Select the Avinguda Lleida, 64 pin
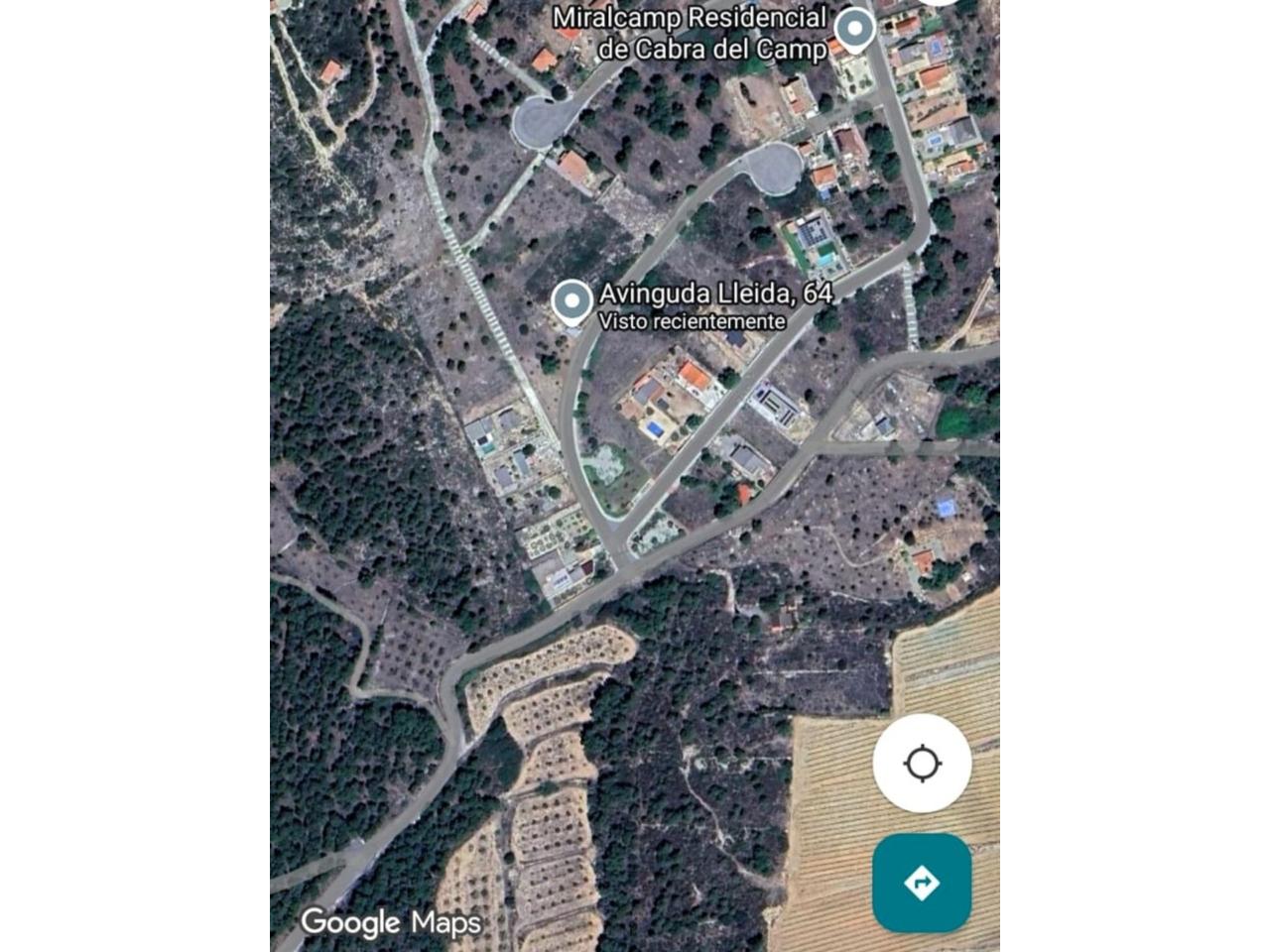The image size is (1270, 952). point(571,302)
